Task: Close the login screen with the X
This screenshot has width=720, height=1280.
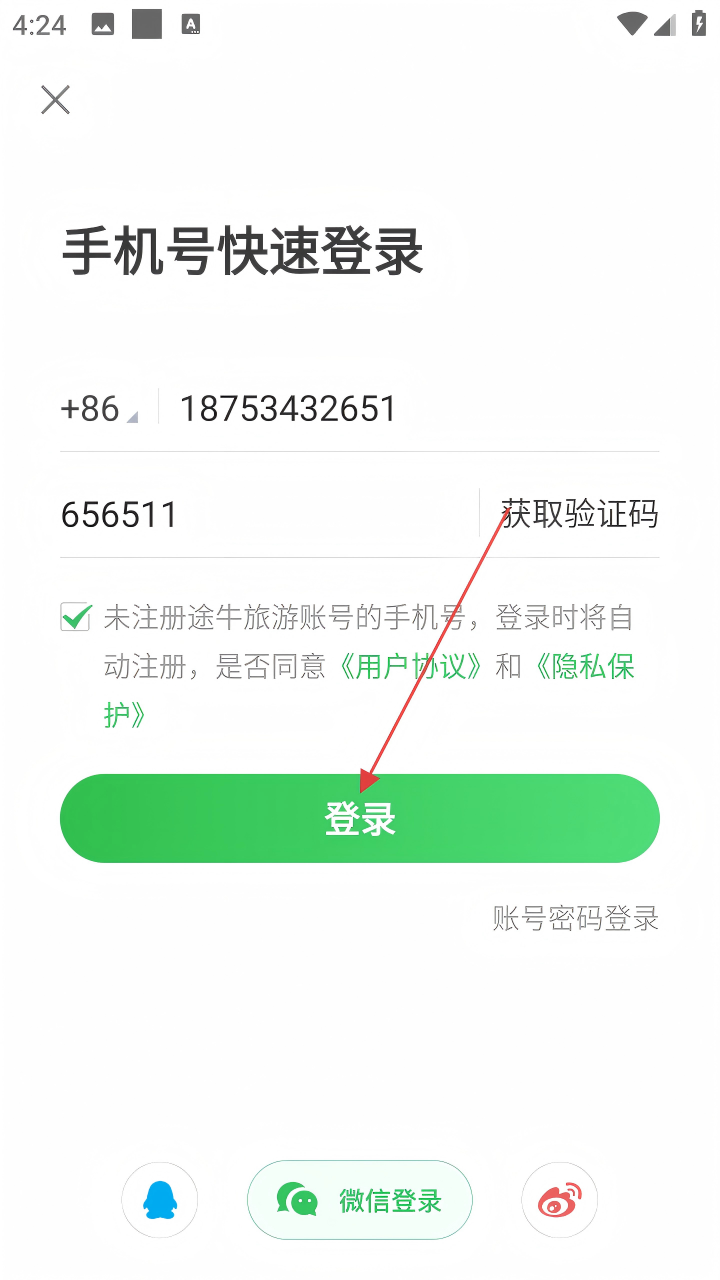Action: 55,99
